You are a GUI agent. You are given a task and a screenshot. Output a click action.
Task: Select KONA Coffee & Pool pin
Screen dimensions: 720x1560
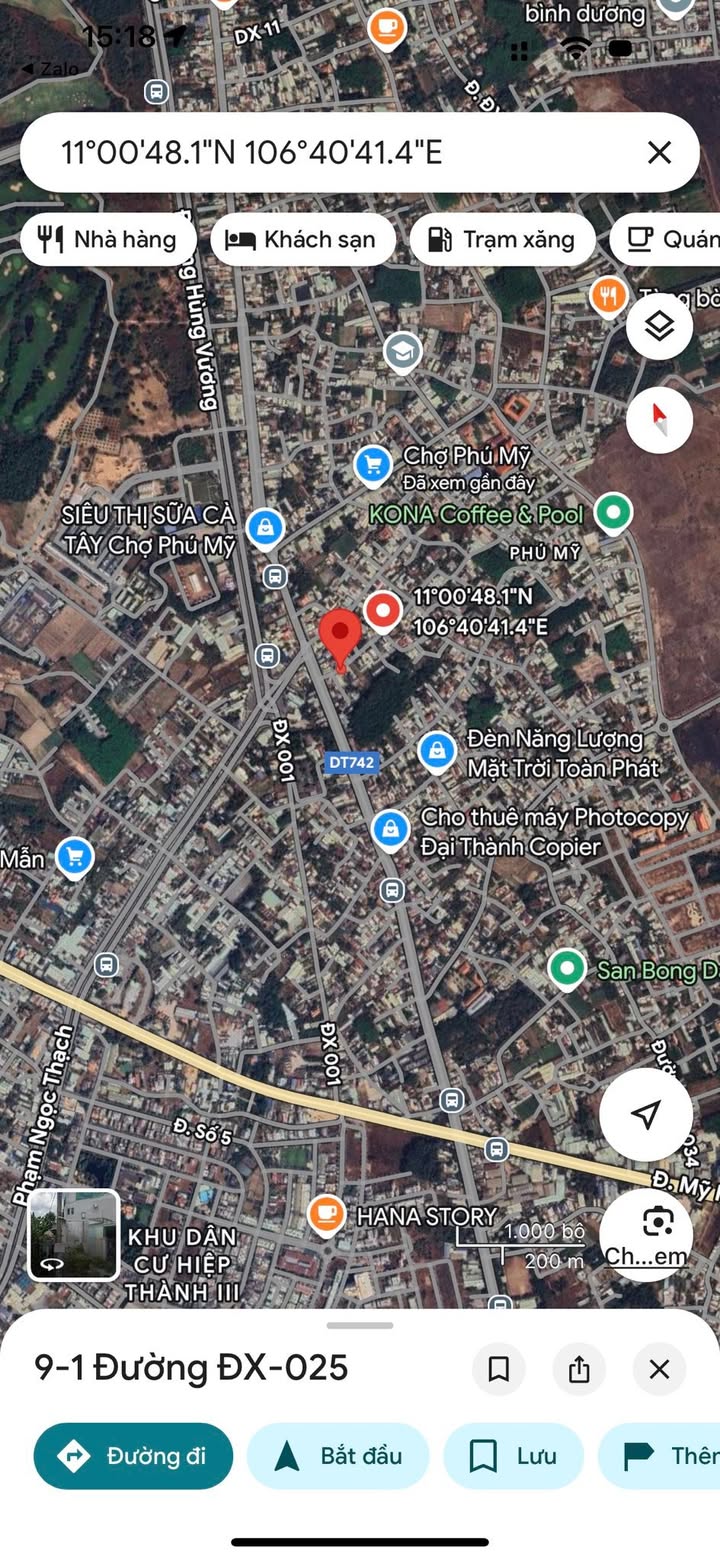click(613, 513)
